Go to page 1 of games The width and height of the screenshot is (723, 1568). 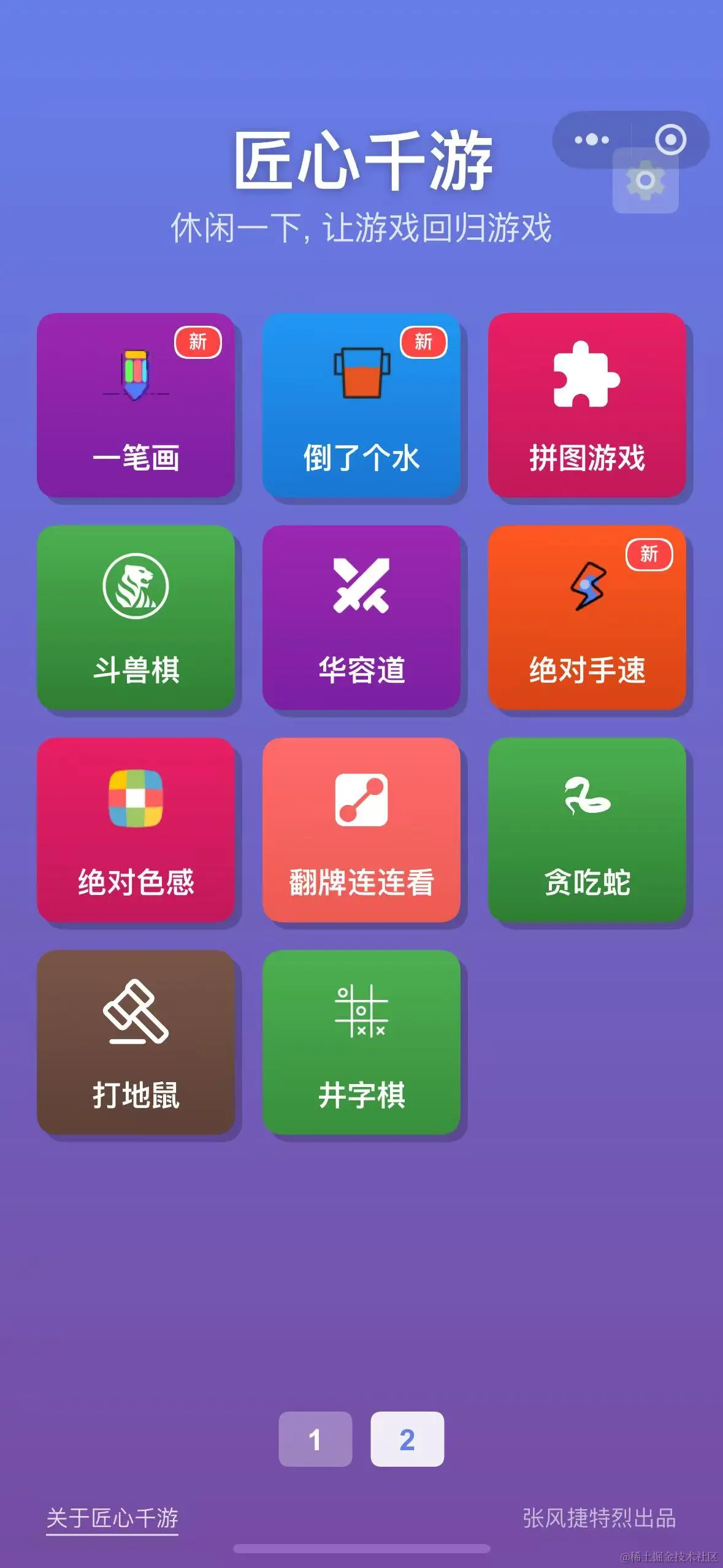click(x=315, y=1439)
